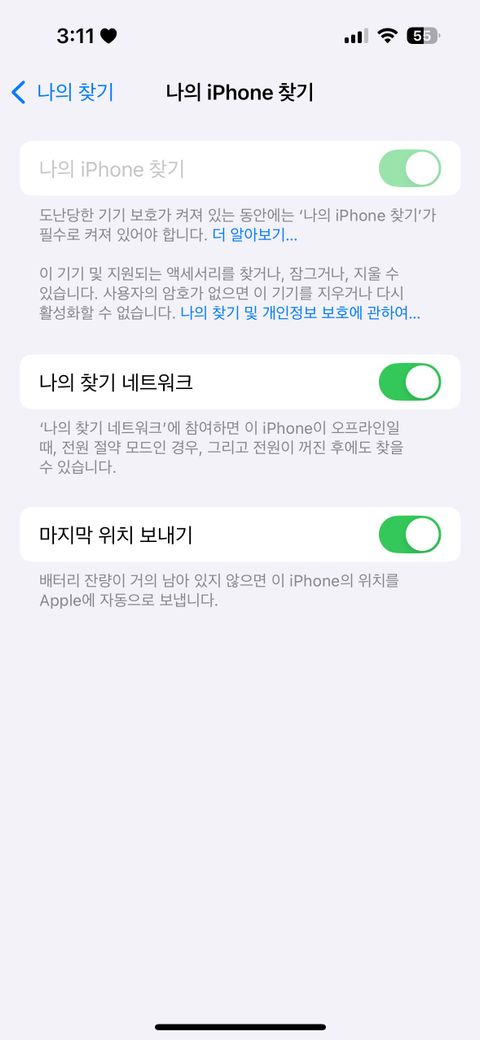Disable 마지막 위치 보내기
This screenshot has height=1040, width=480.
[x=410, y=535]
